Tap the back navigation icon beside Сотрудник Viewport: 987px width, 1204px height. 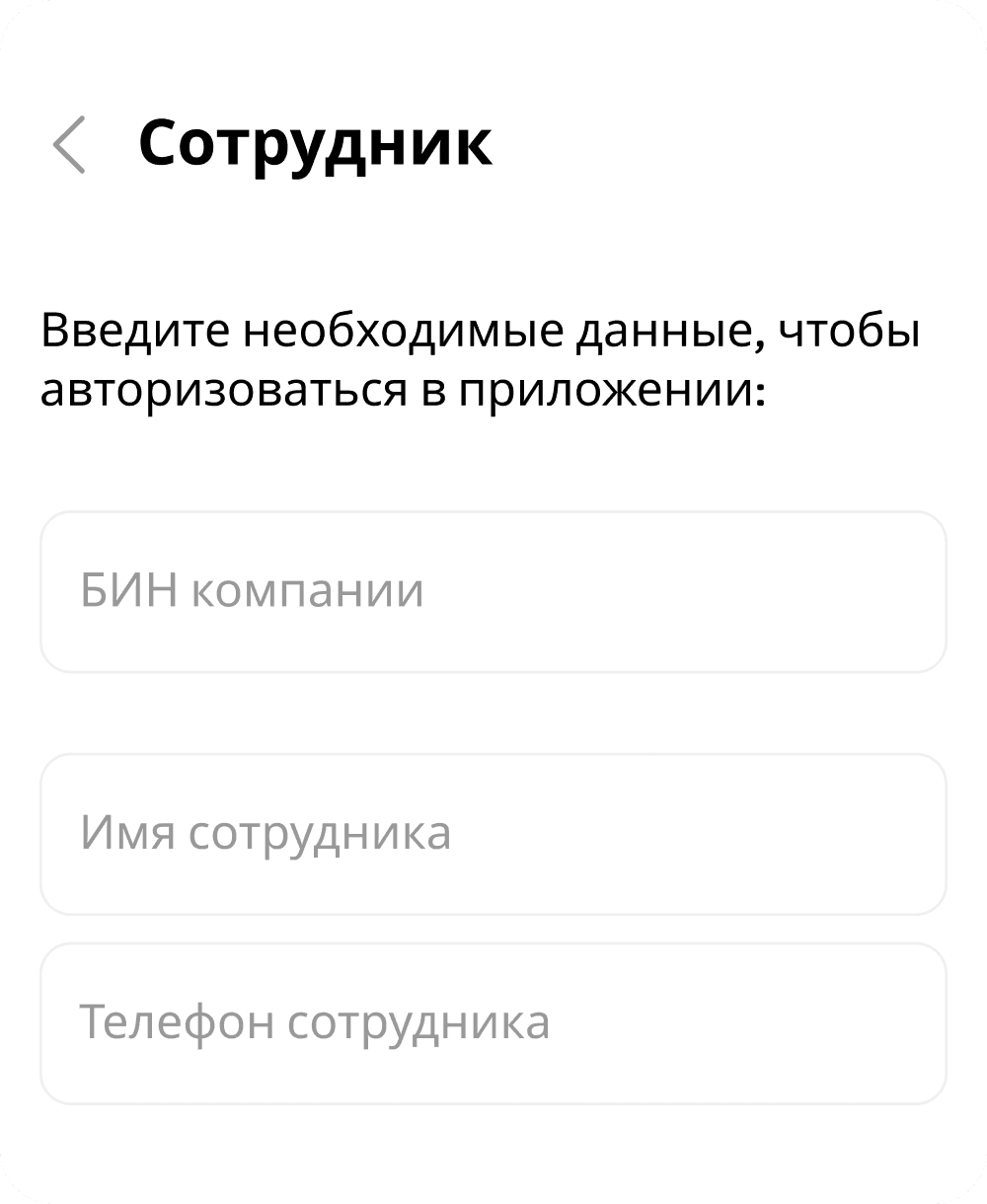click(70, 146)
